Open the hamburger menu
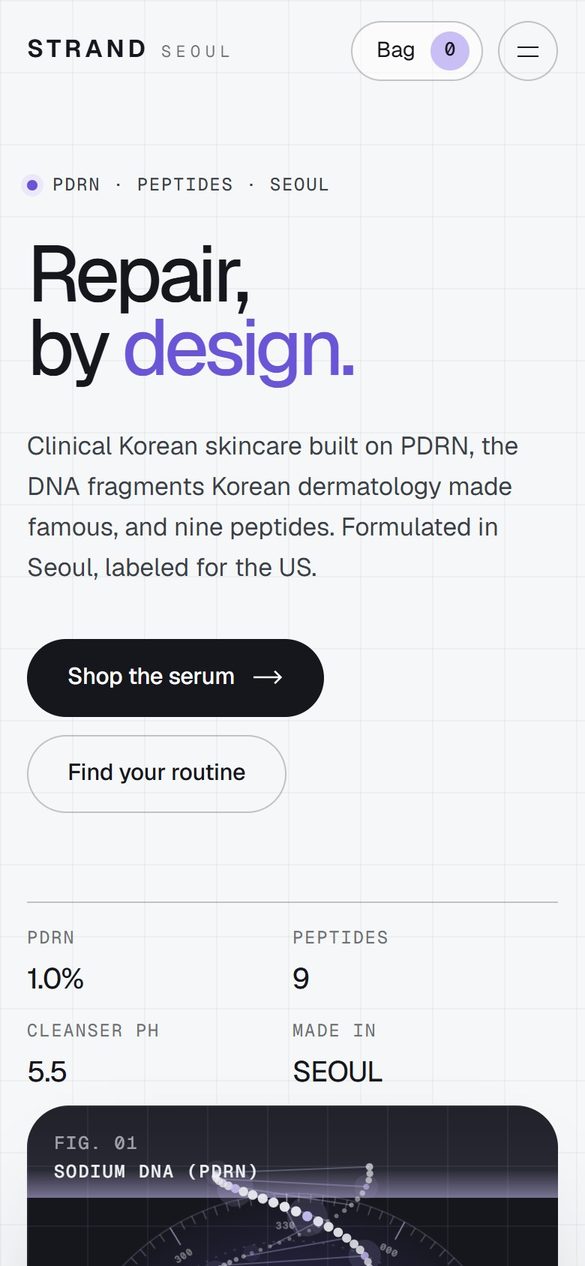This screenshot has height=1266, width=585. (528, 51)
